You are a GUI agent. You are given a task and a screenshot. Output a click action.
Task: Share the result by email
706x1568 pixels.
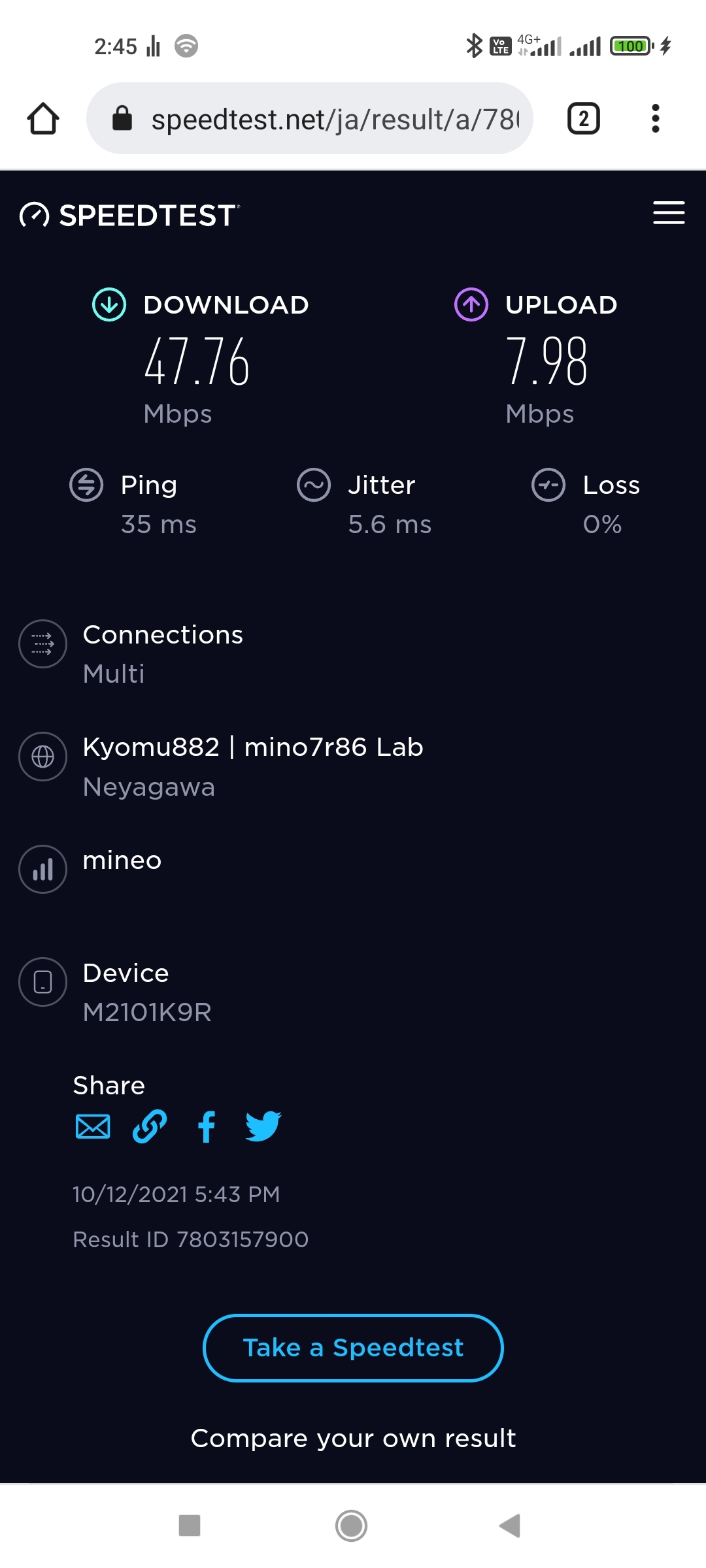(x=93, y=1127)
